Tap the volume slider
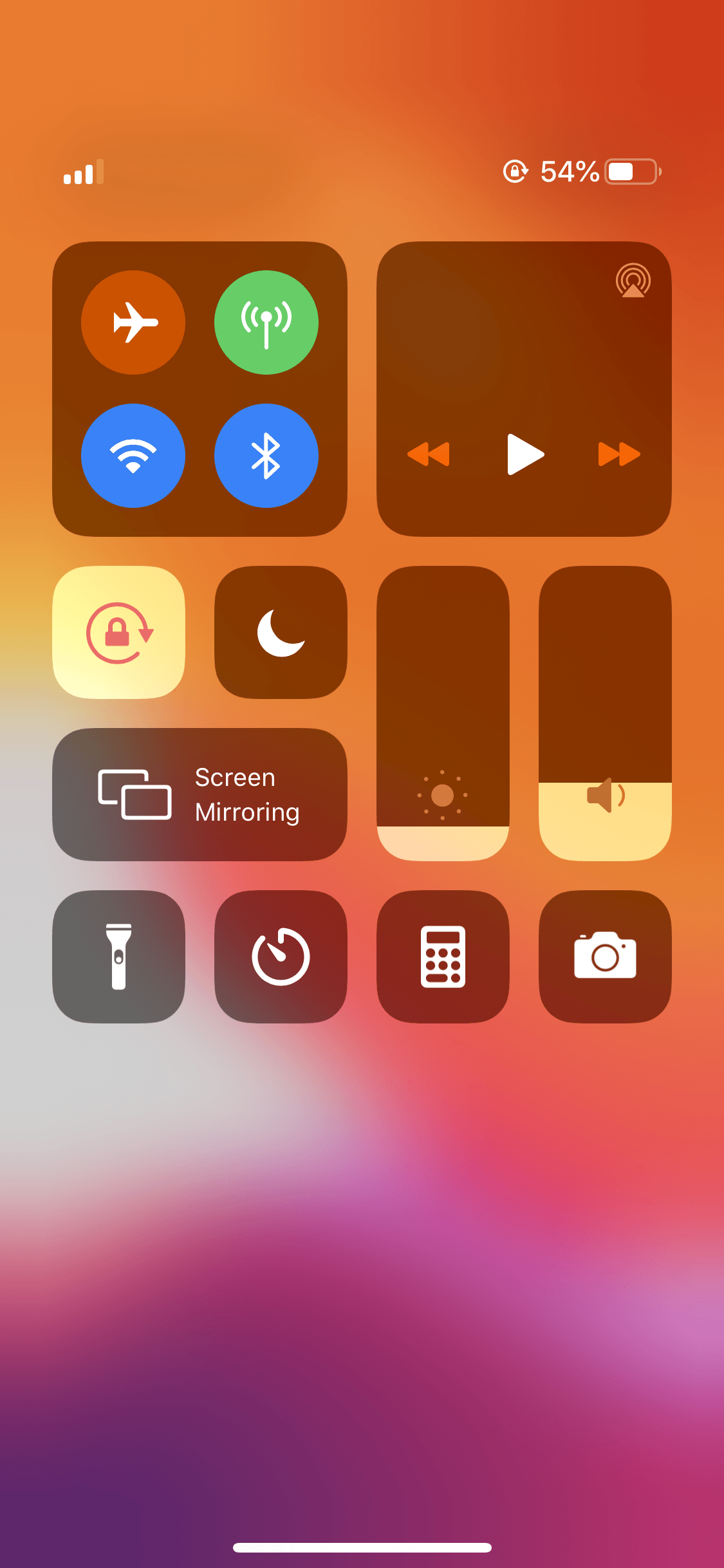Screen dimensions: 724x1568 pos(606,714)
